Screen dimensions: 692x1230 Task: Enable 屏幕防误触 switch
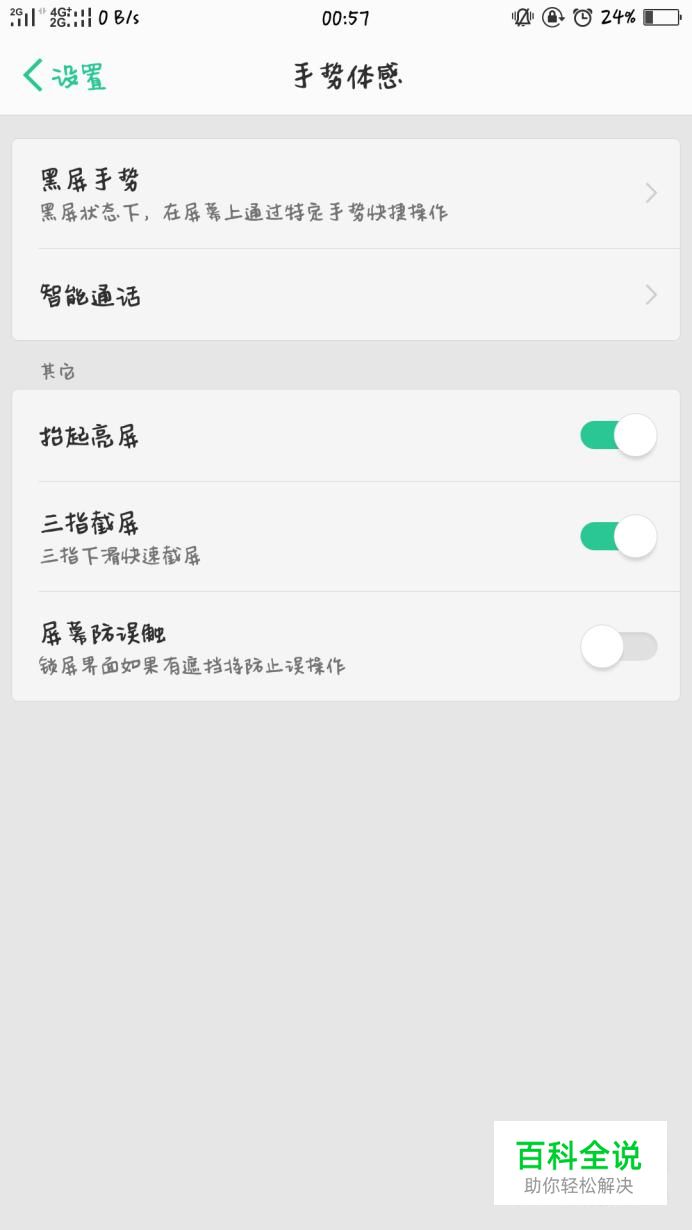[x=618, y=647]
